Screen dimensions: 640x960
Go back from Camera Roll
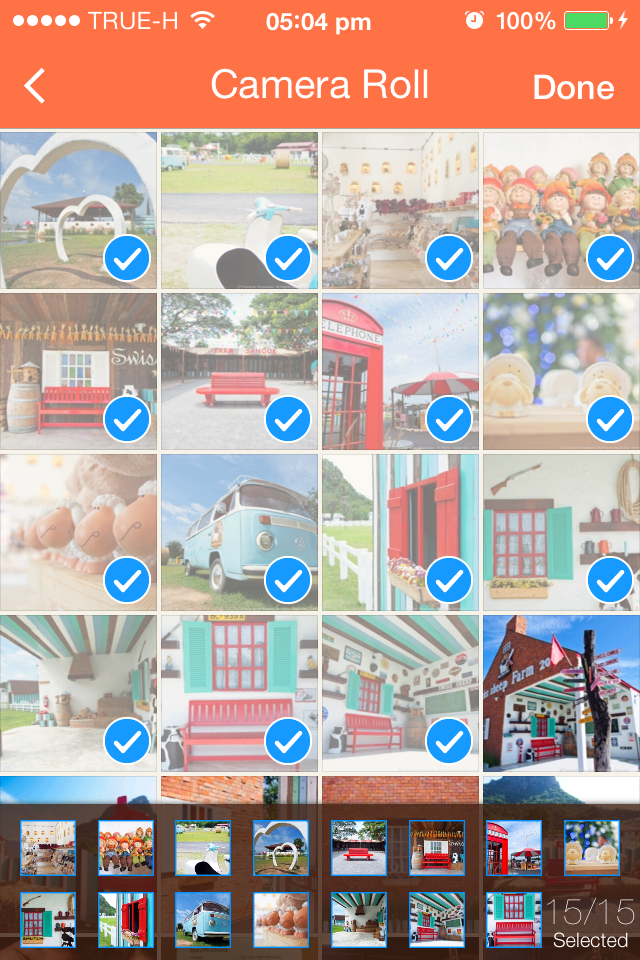tap(35, 87)
